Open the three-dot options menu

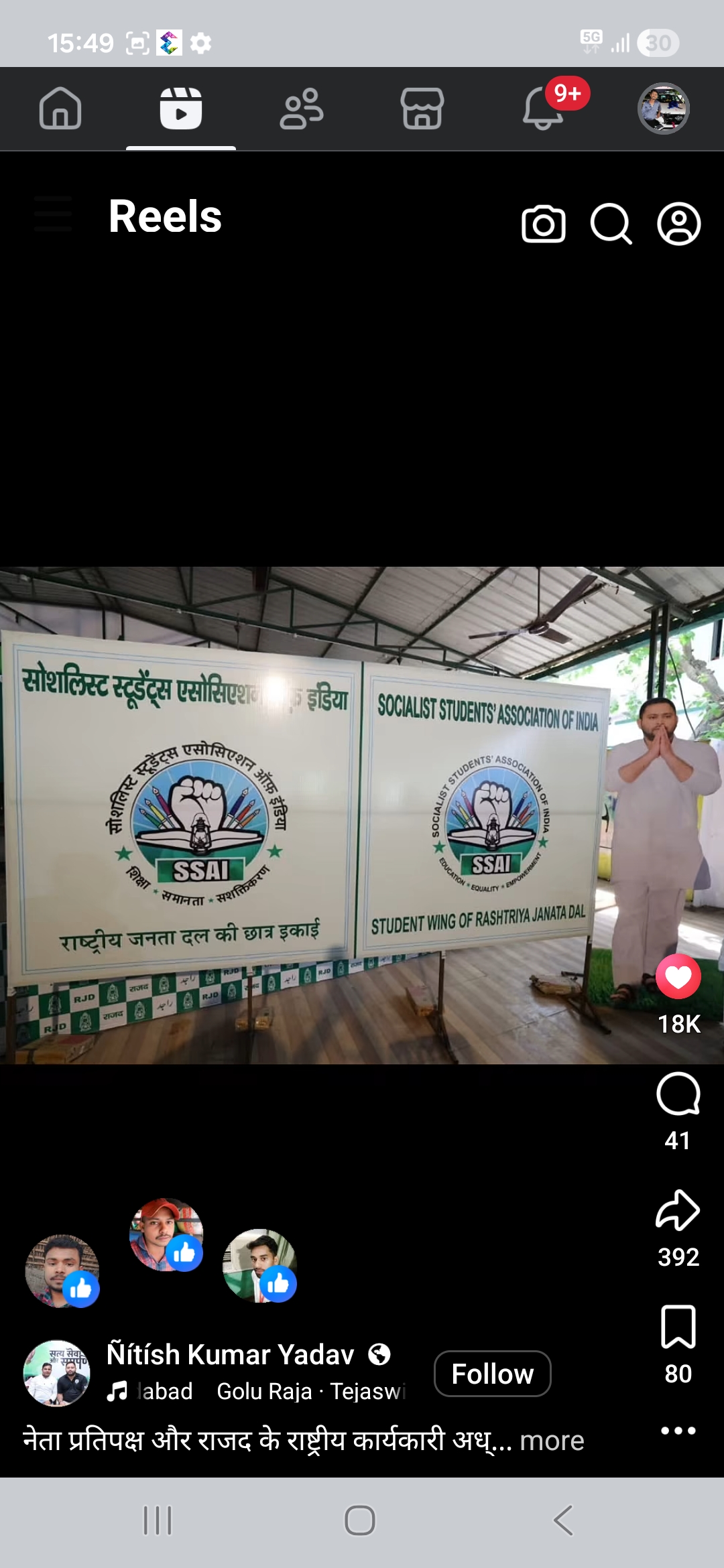(678, 1431)
